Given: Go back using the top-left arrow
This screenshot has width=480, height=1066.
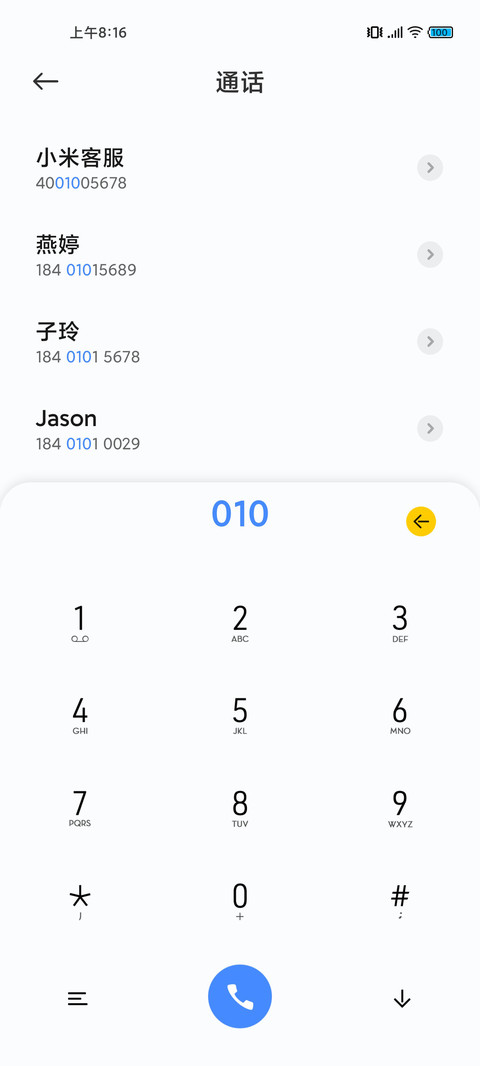Looking at the screenshot, I should tap(46, 82).
